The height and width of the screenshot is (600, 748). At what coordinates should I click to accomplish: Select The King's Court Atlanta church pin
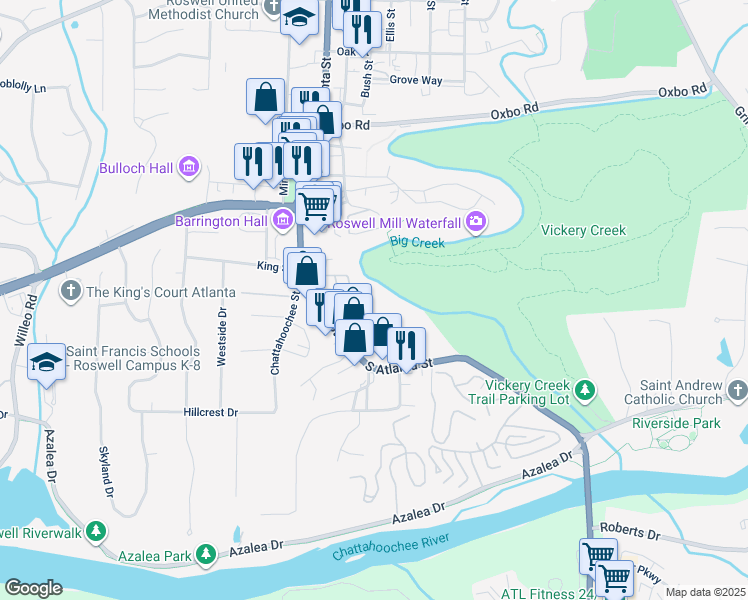click(71, 291)
